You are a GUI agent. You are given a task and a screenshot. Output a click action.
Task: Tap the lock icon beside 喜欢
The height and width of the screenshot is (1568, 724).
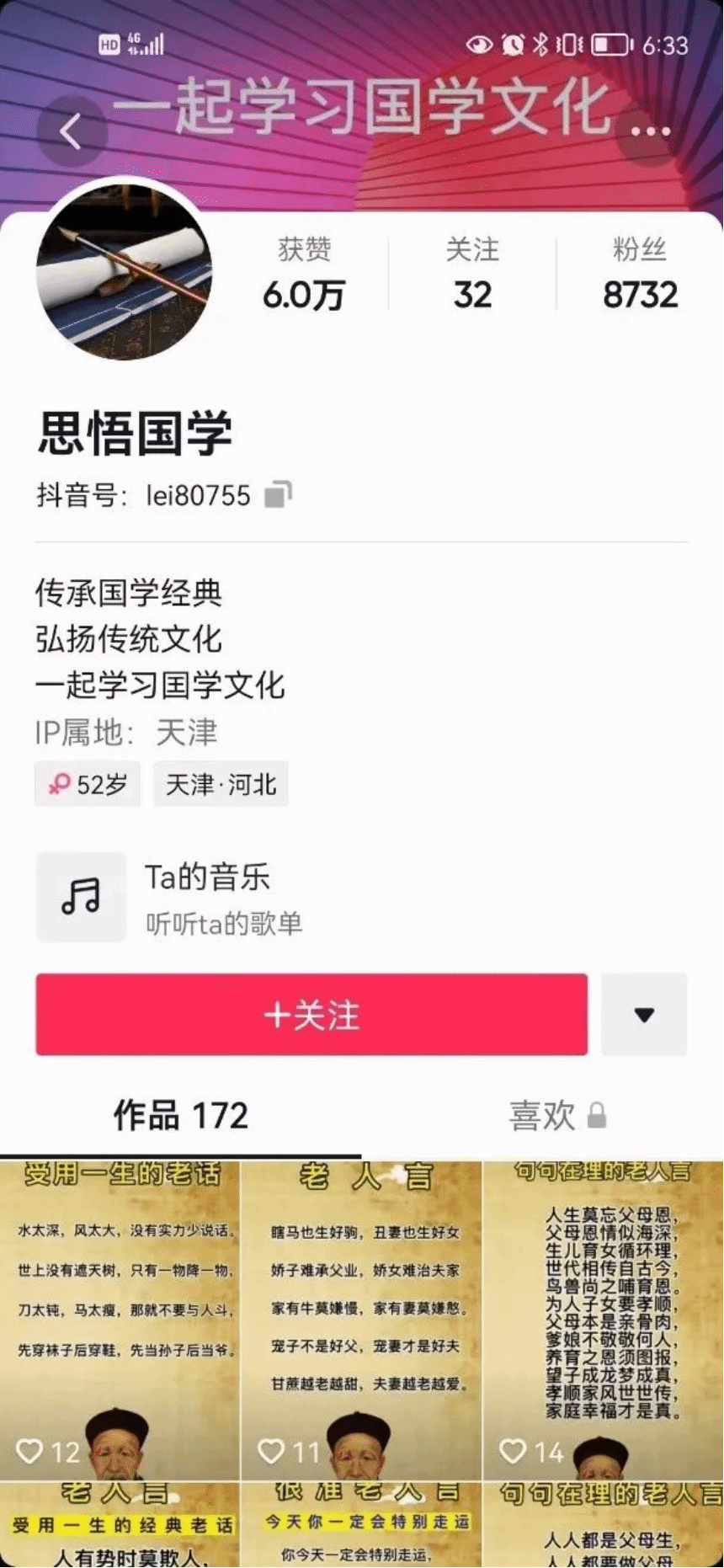(595, 1116)
